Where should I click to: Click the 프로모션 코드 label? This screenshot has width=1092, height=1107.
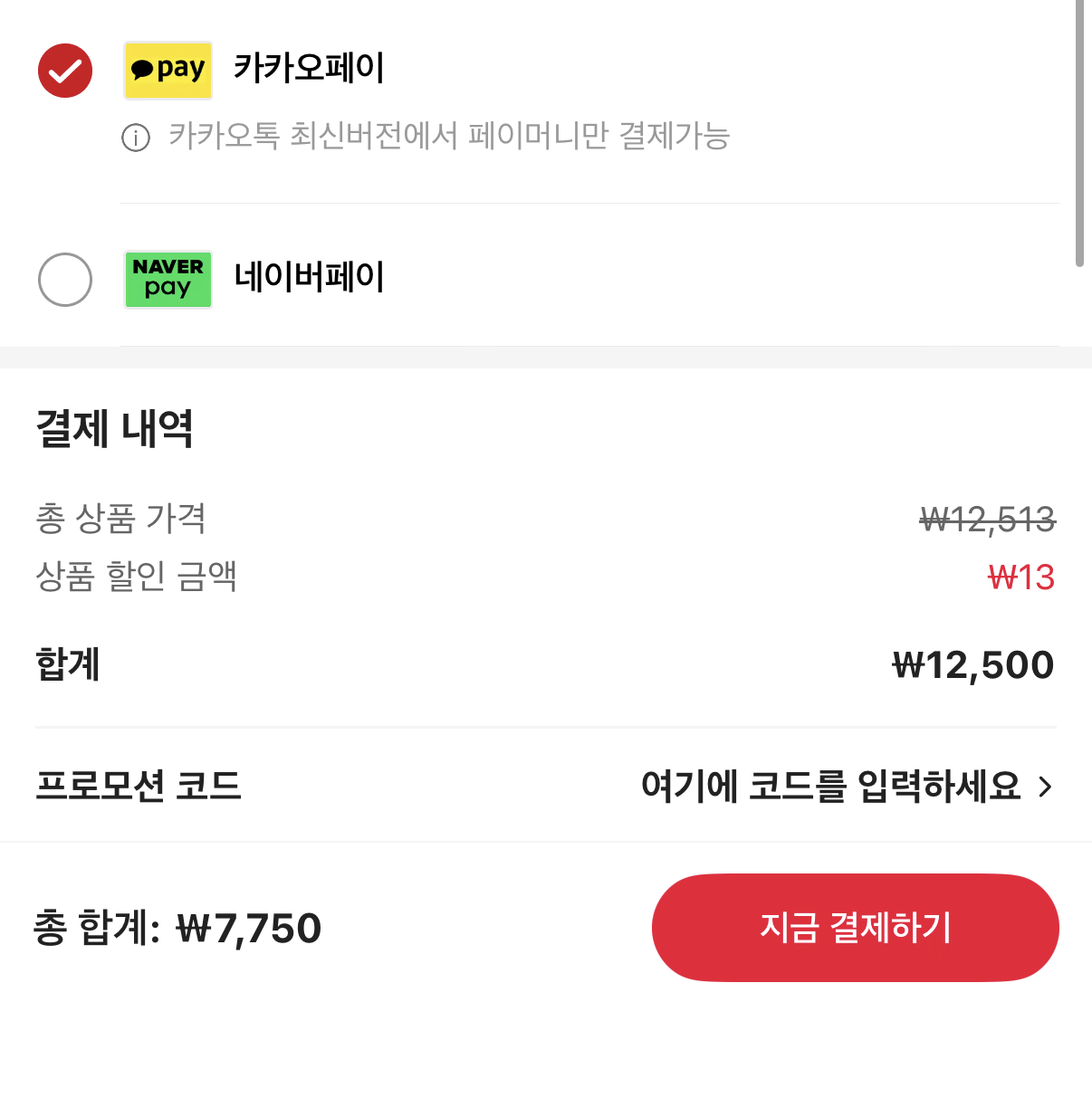pos(138,786)
